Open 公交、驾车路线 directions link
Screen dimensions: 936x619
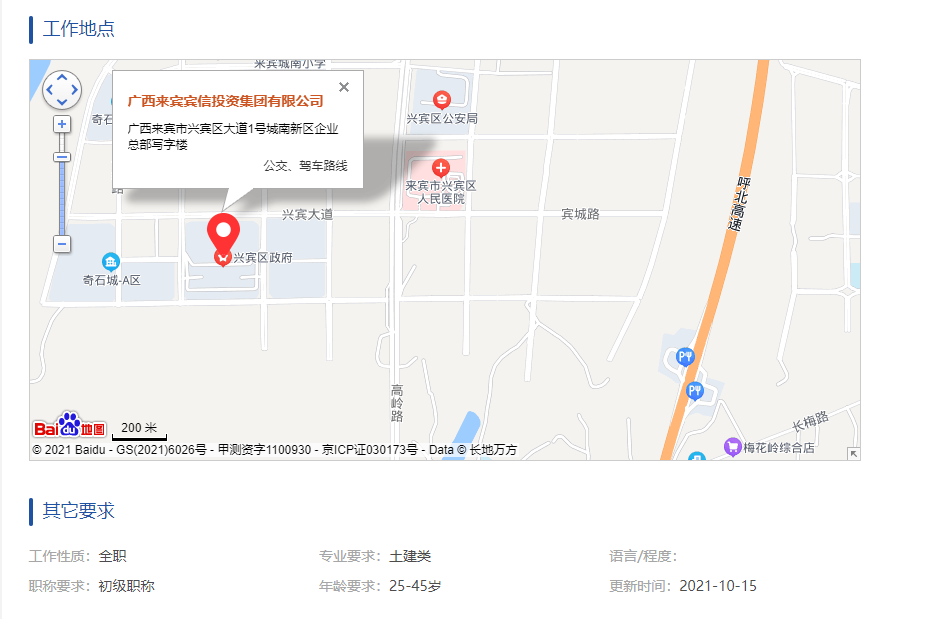(305, 166)
